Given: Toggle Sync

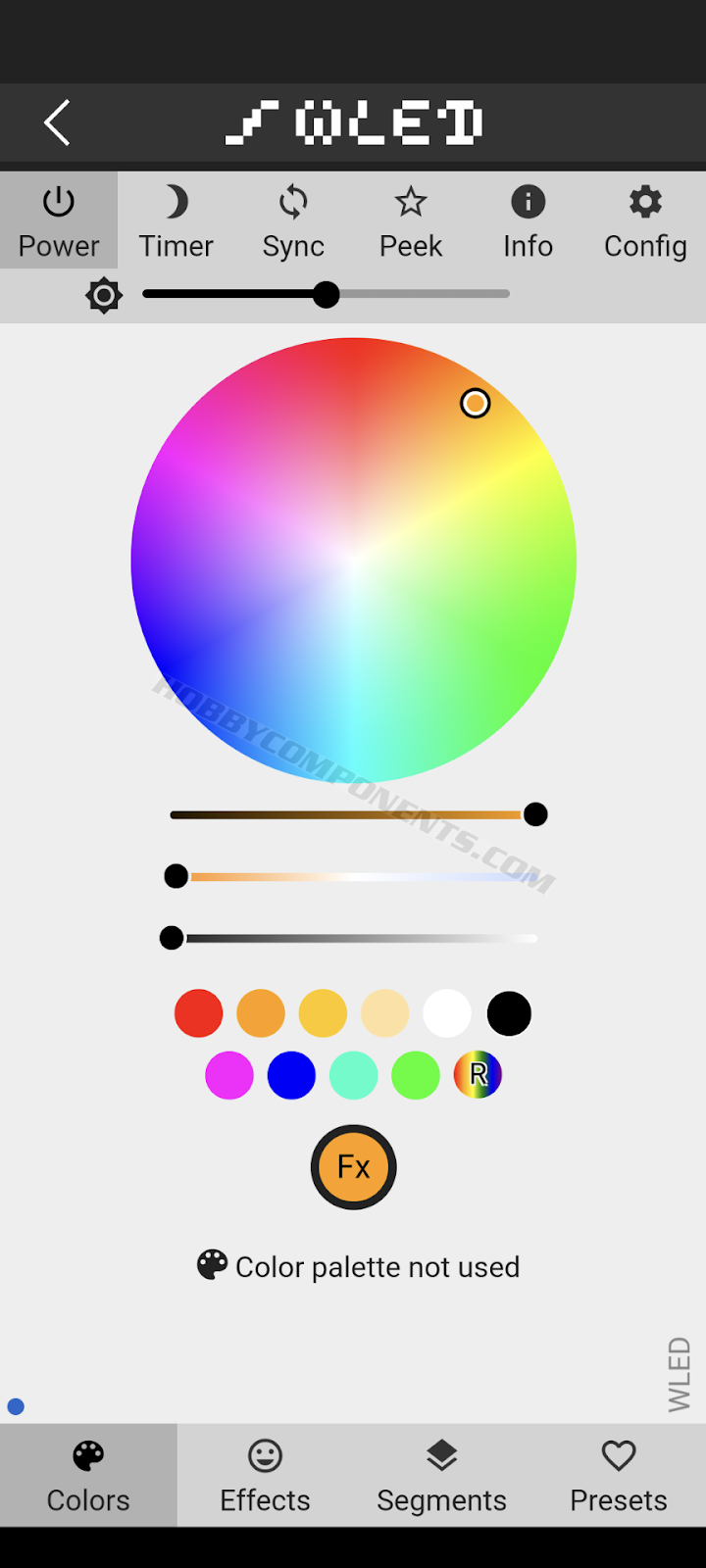Looking at the screenshot, I should coord(293,221).
